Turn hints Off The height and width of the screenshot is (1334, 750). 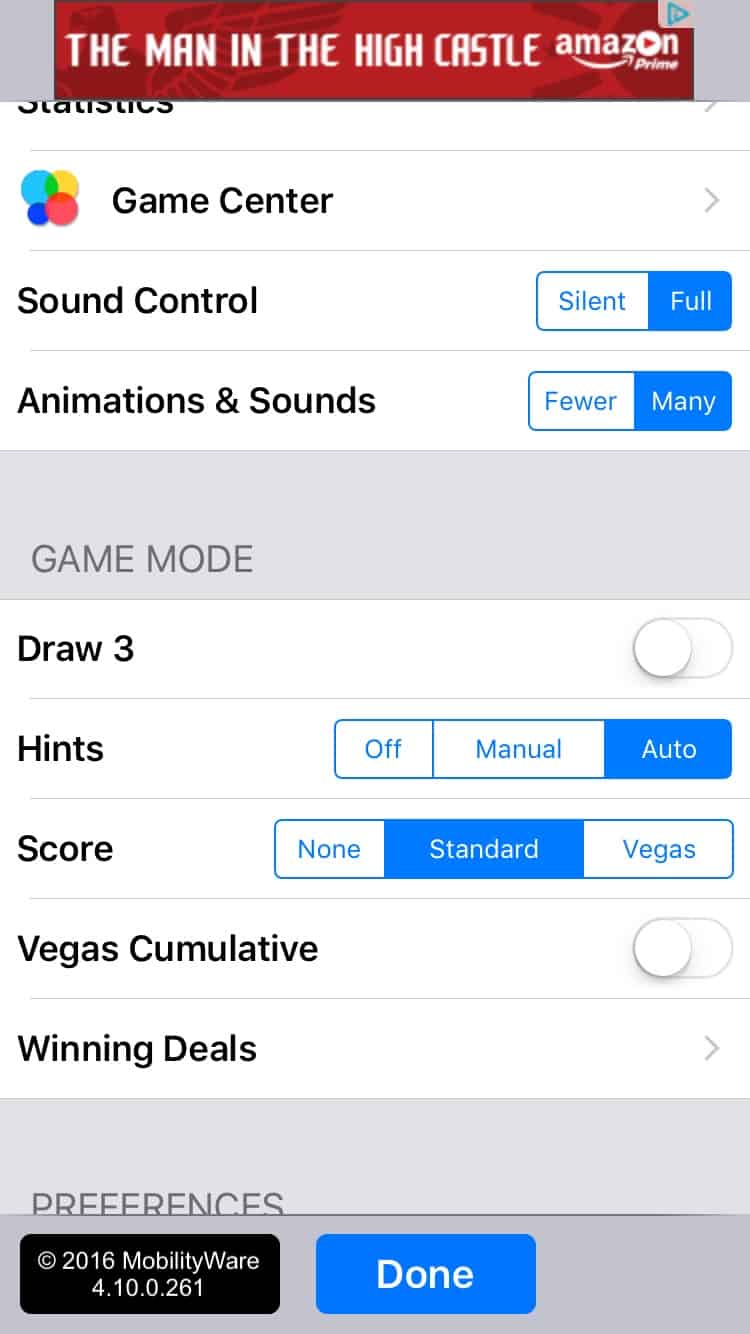[x=384, y=749]
